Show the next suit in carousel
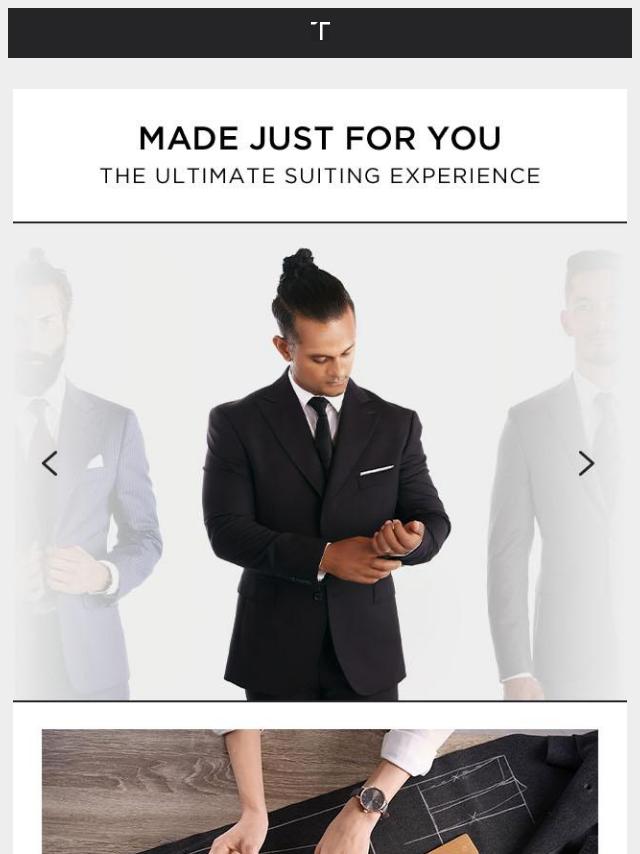Viewport: 640px width, 854px height. pos(586,463)
